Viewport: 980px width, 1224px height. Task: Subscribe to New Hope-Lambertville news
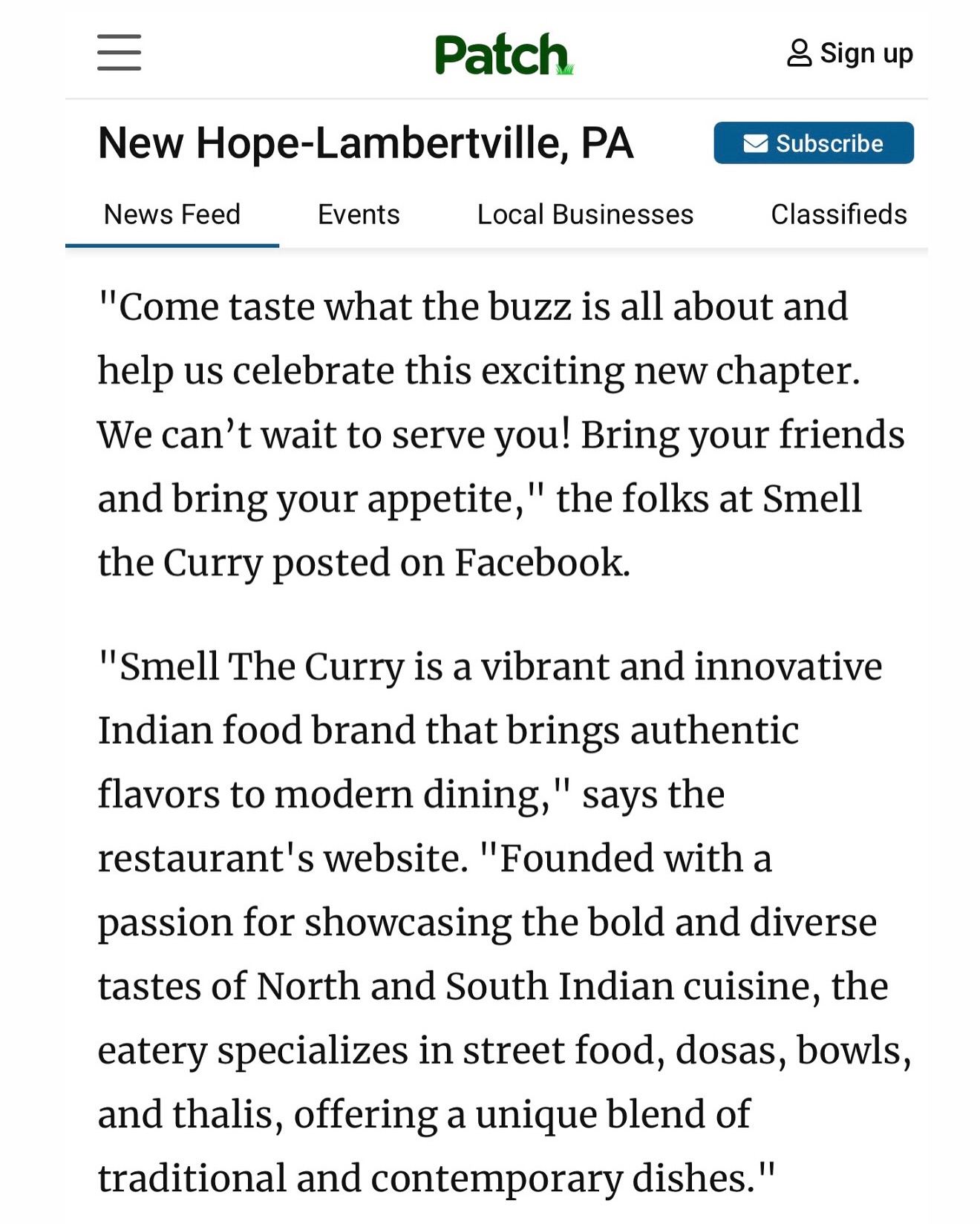[813, 143]
